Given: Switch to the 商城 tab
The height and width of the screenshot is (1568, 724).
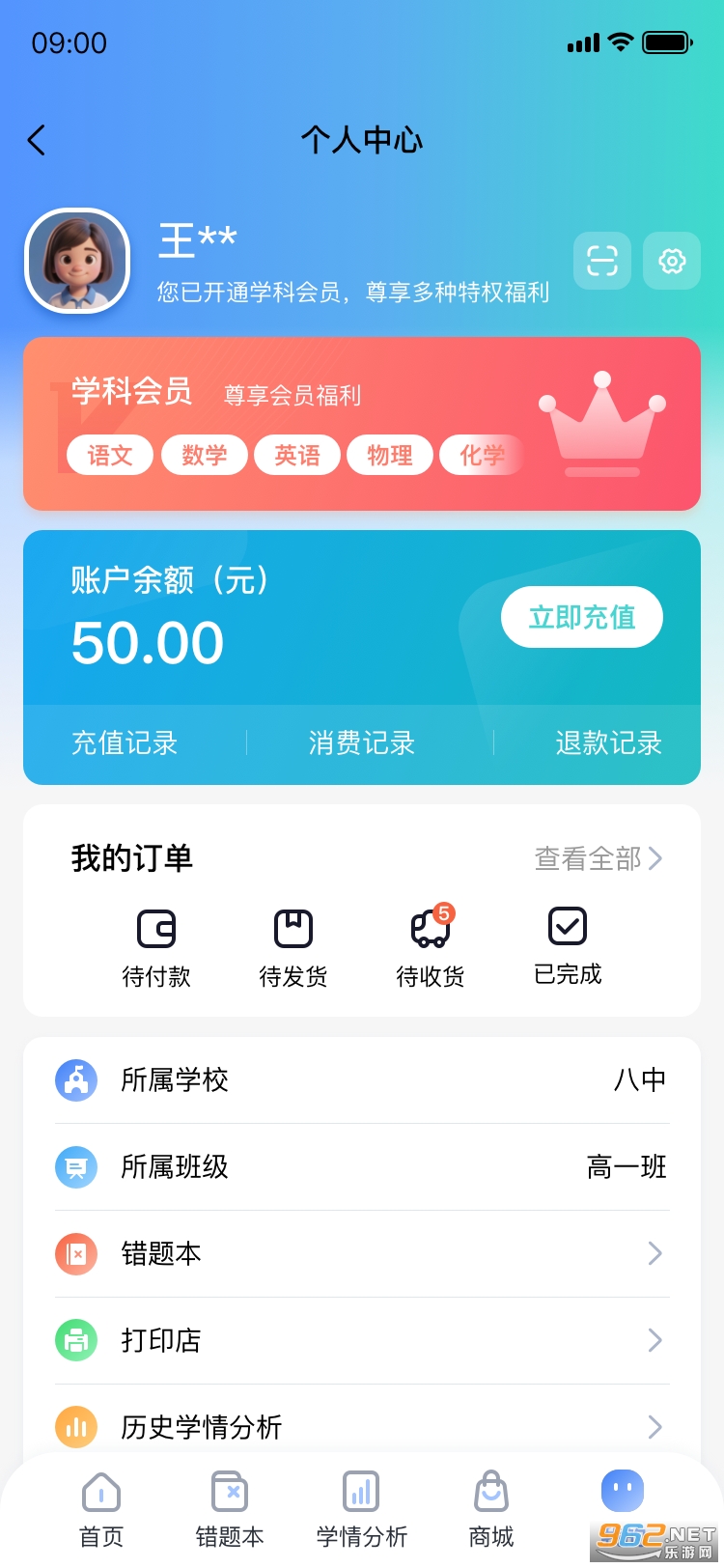Looking at the screenshot, I should coord(491,1510).
